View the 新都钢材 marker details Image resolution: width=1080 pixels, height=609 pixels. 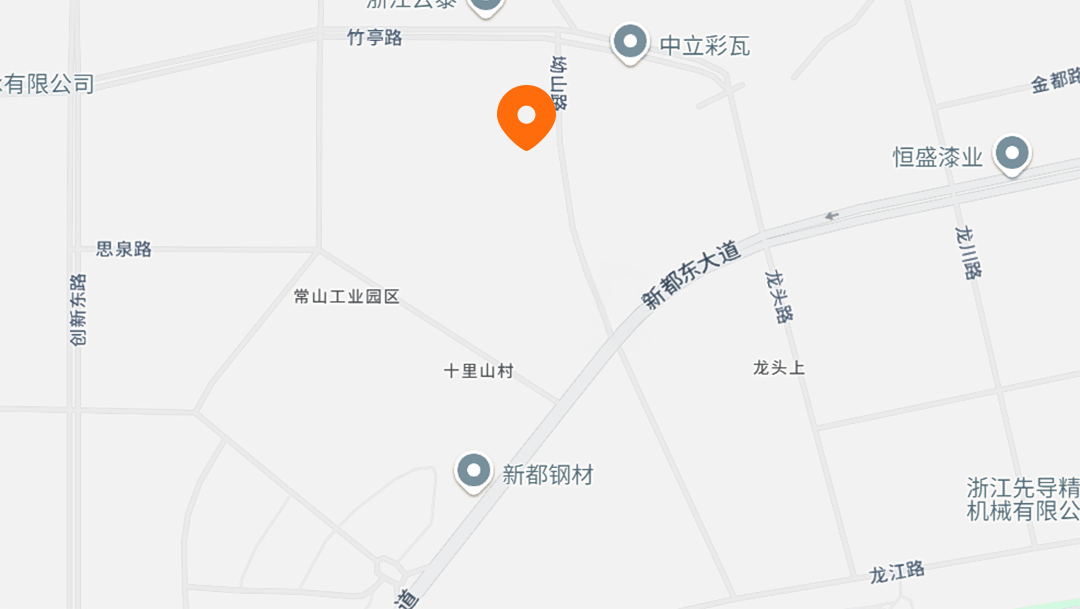click(x=473, y=471)
